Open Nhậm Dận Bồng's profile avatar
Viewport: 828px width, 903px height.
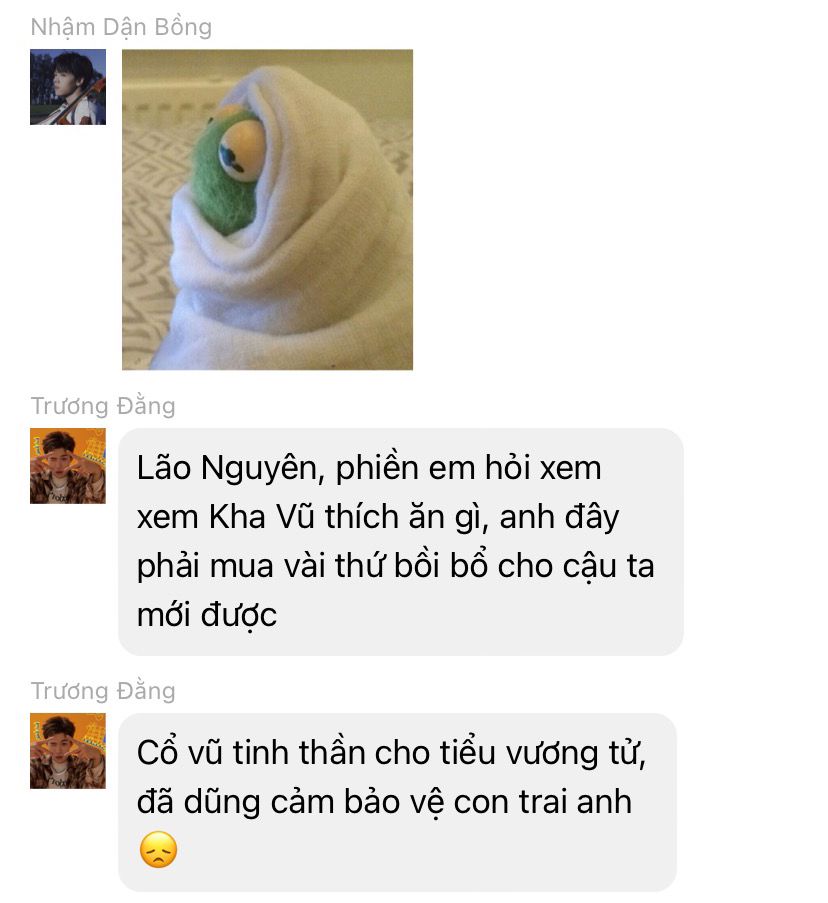click(x=68, y=87)
